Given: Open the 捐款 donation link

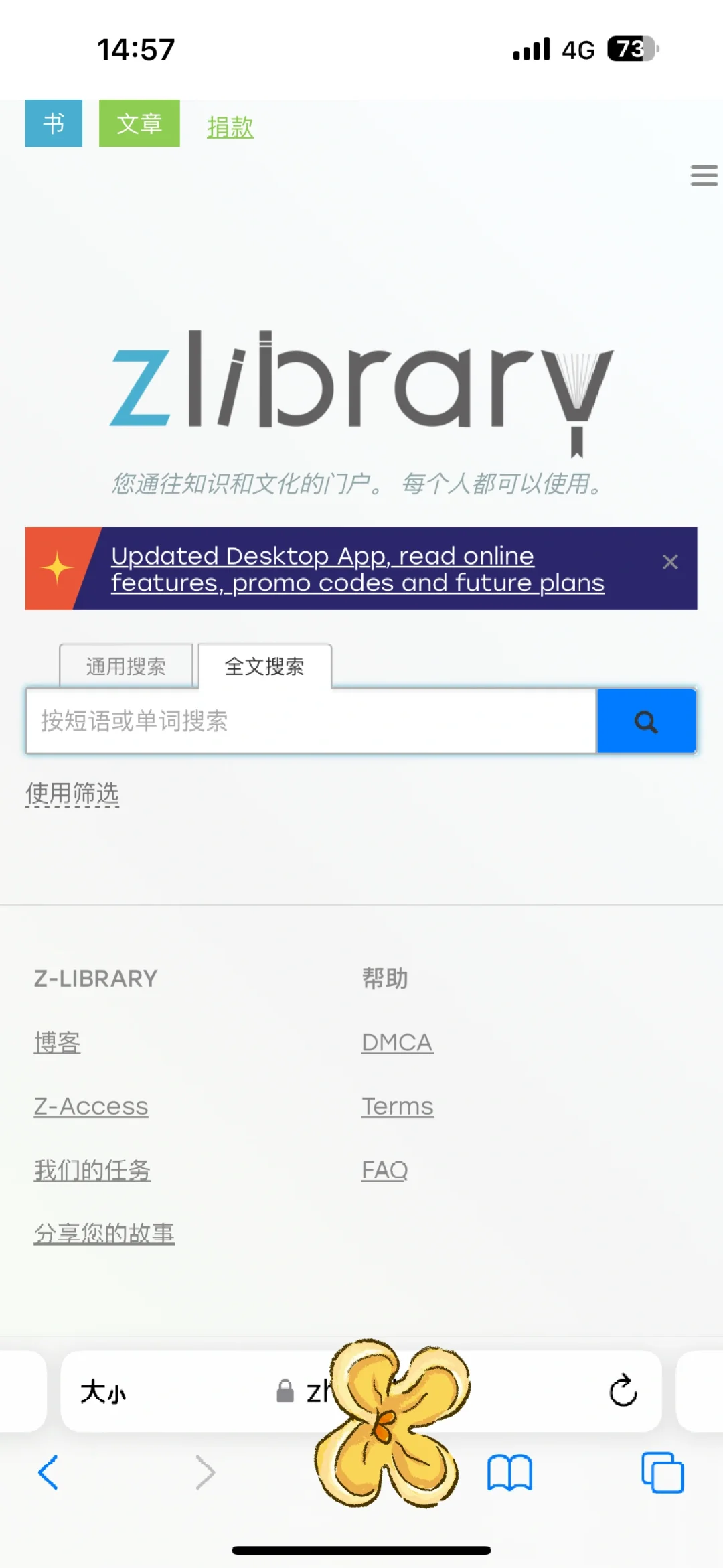Looking at the screenshot, I should 230,127.
